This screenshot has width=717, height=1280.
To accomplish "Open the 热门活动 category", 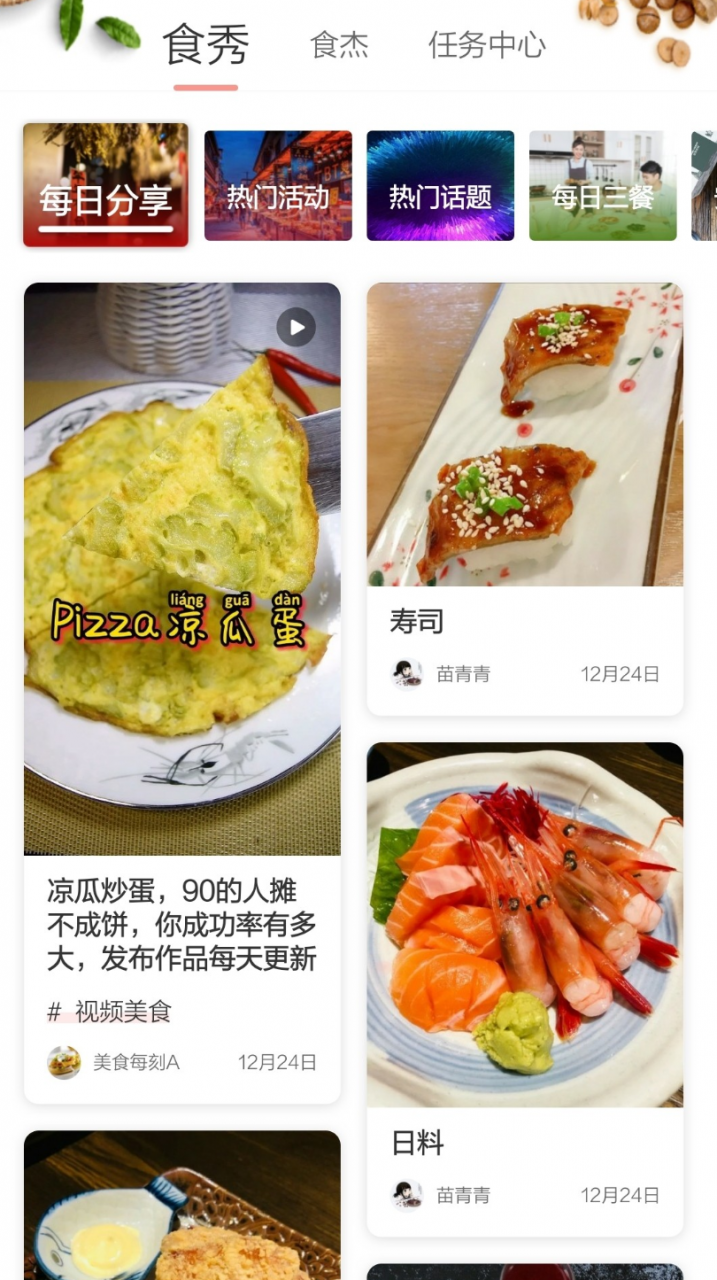I will pos(278,186).
